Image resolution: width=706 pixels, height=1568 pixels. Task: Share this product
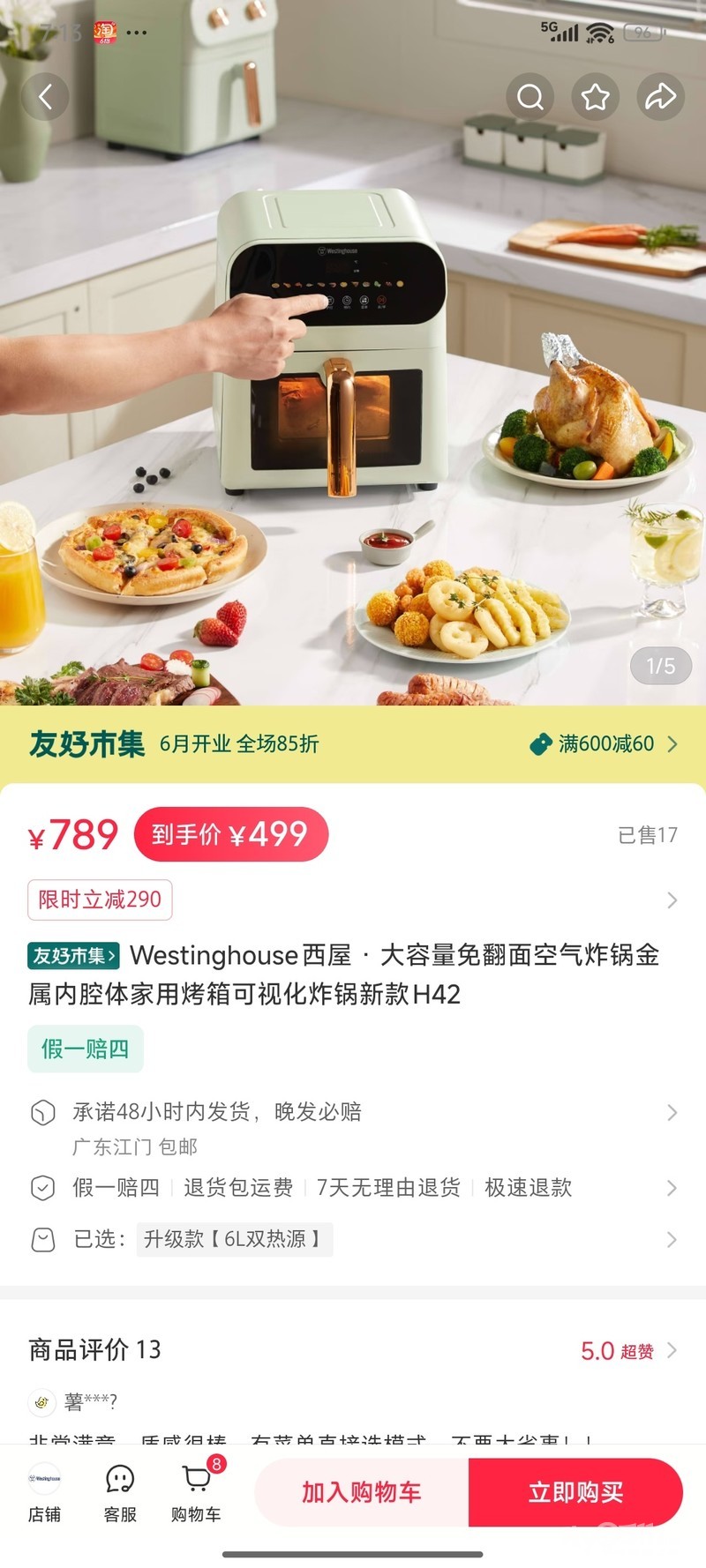660,96
